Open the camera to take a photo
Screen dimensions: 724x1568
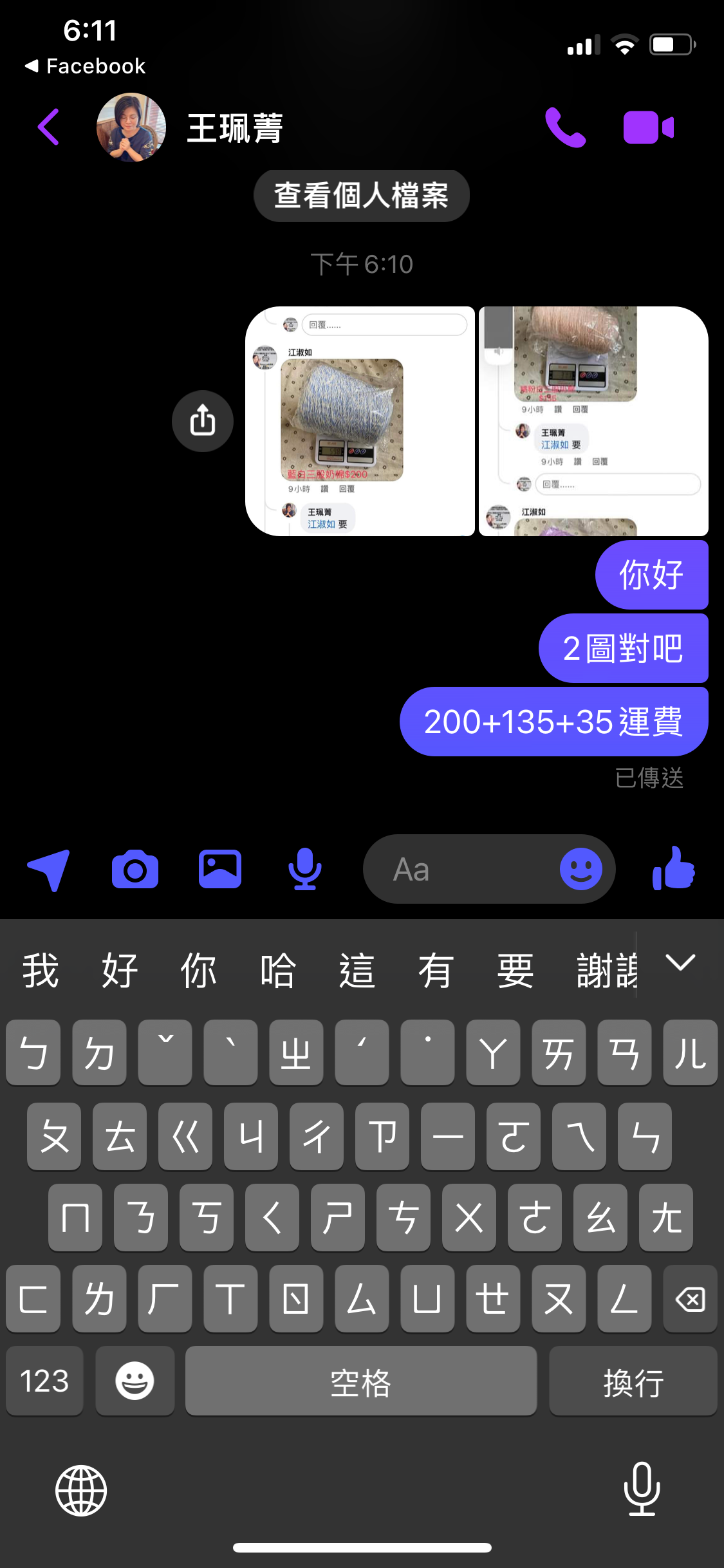(x=135, y=868)
